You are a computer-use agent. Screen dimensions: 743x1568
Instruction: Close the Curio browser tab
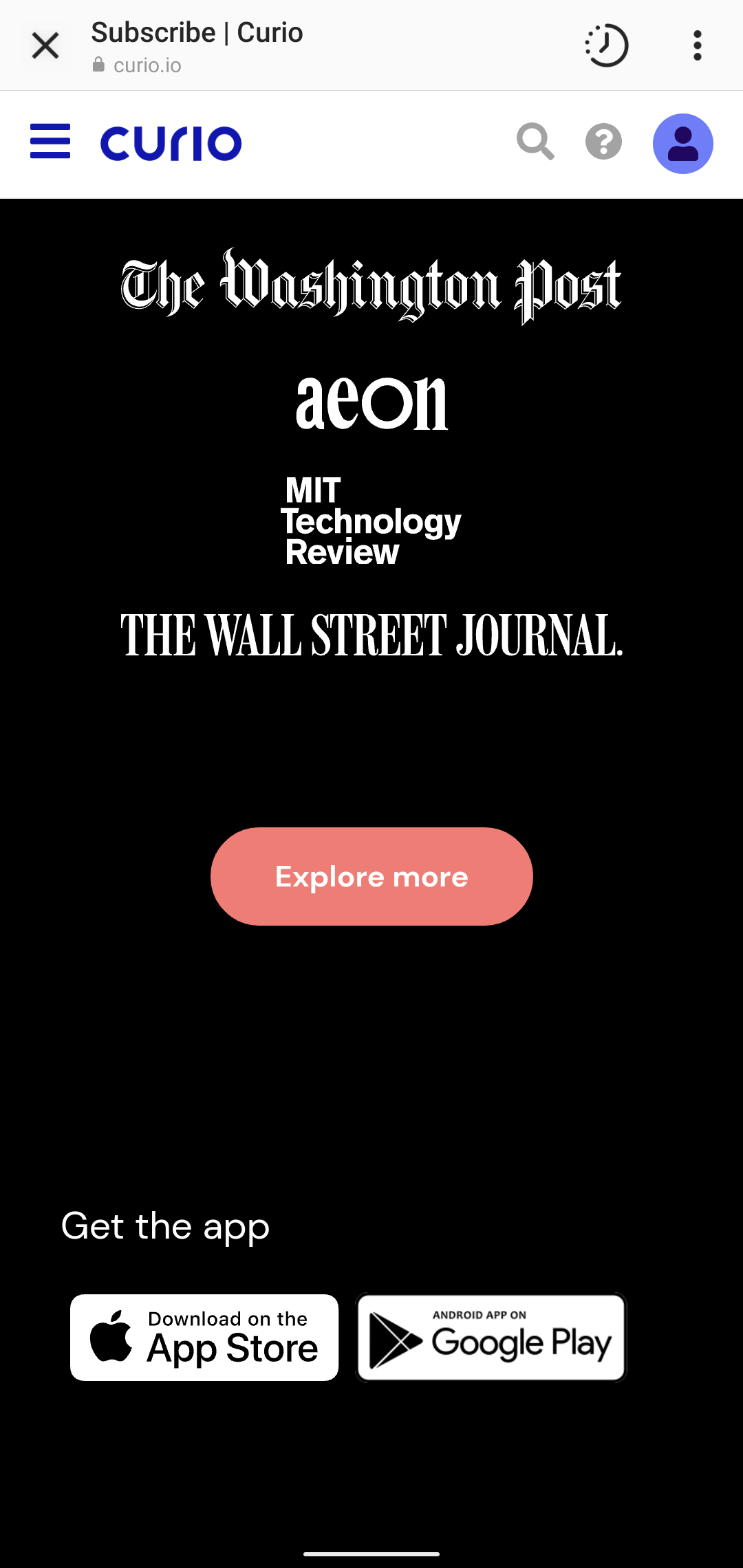(x=45, y=46)
